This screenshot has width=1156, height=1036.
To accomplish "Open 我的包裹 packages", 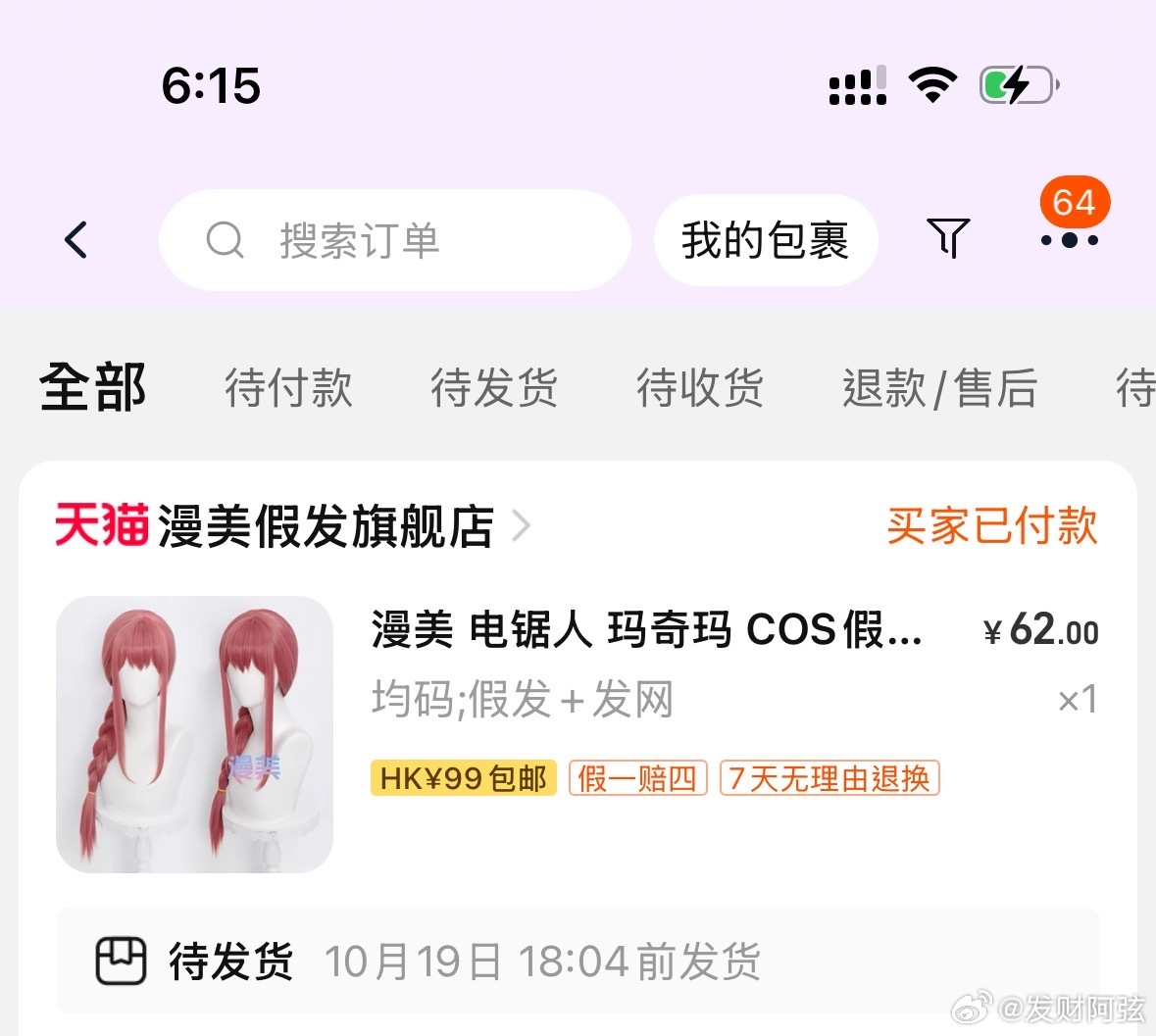I will pyautogui.click(x=765, y=240).
